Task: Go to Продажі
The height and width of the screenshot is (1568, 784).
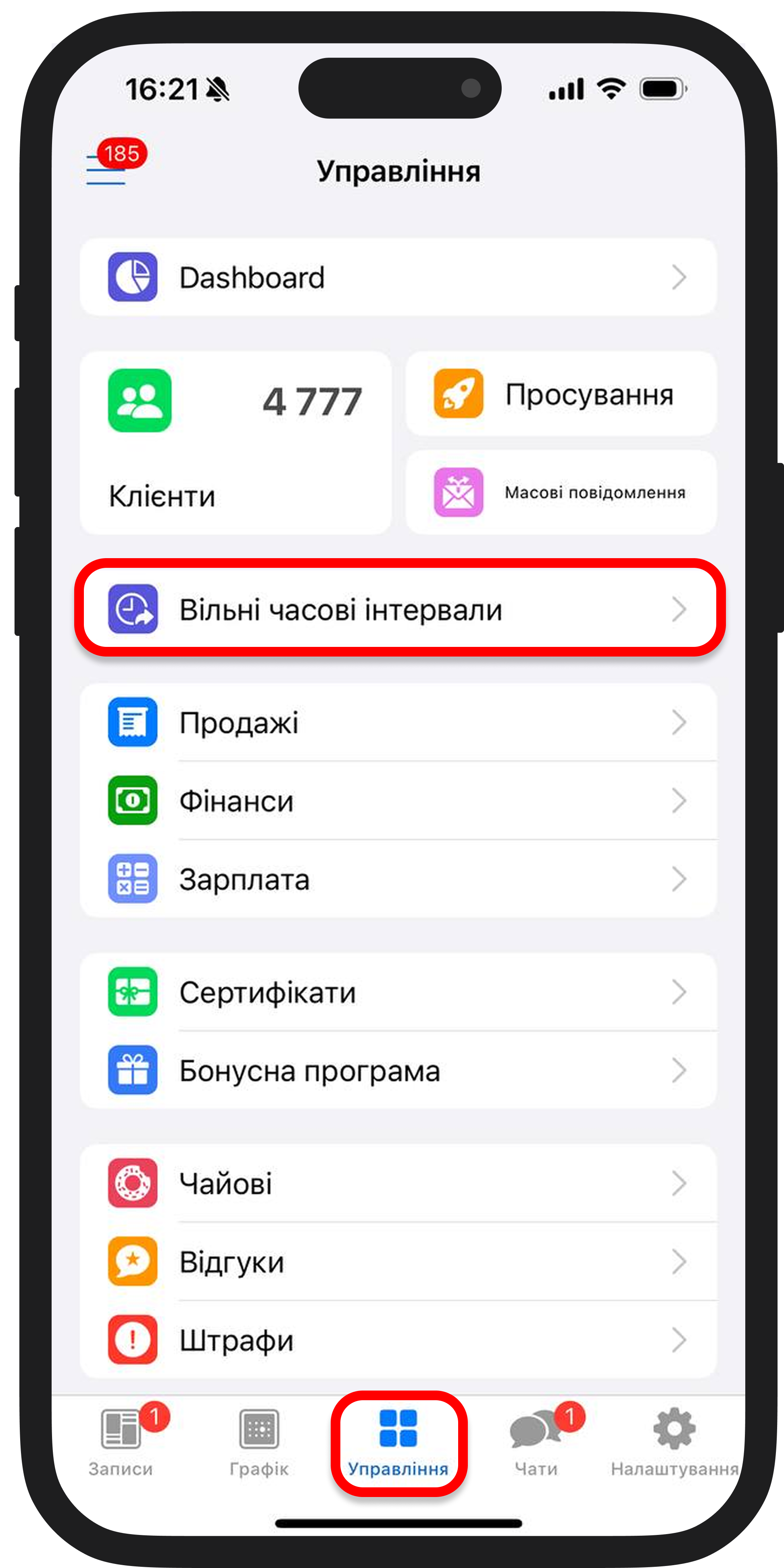Action: tap(398, 723)
